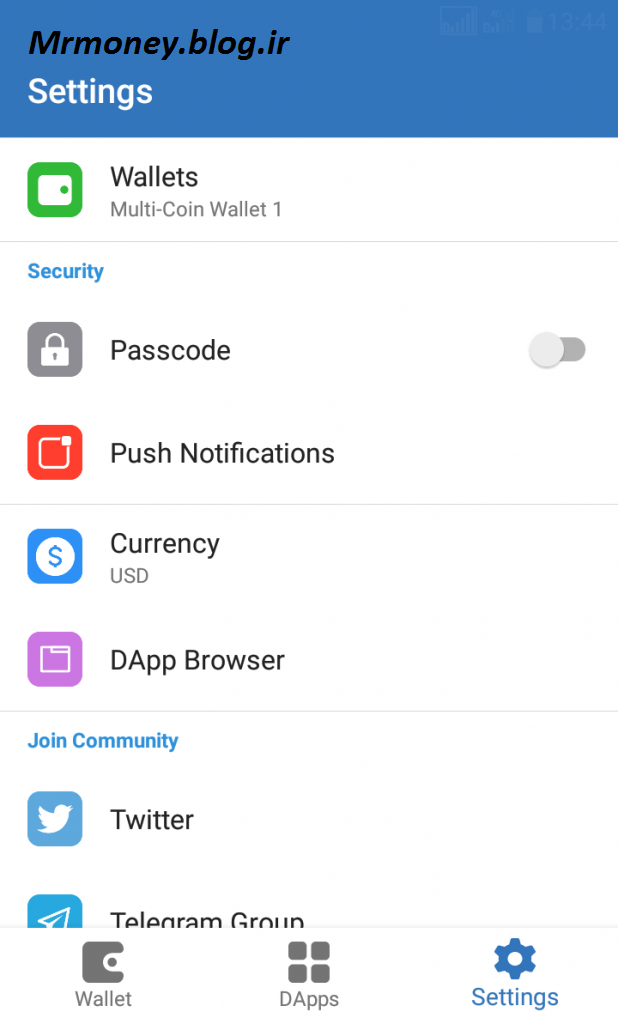Switch to the Wallet tab
The image size is (618, 1024).
pos(103,976)
